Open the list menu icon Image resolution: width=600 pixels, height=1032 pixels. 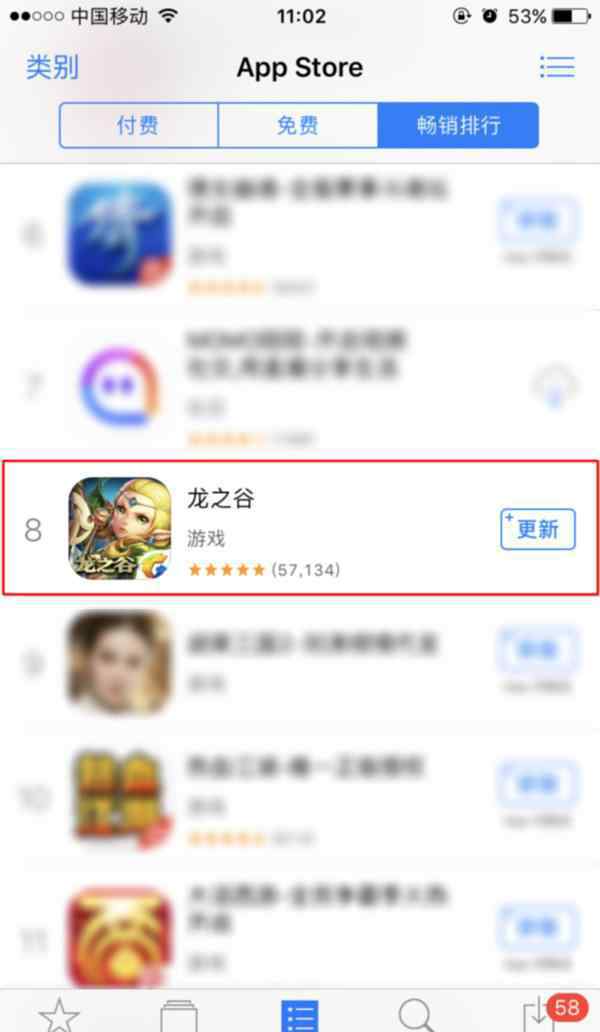(557, 67)
